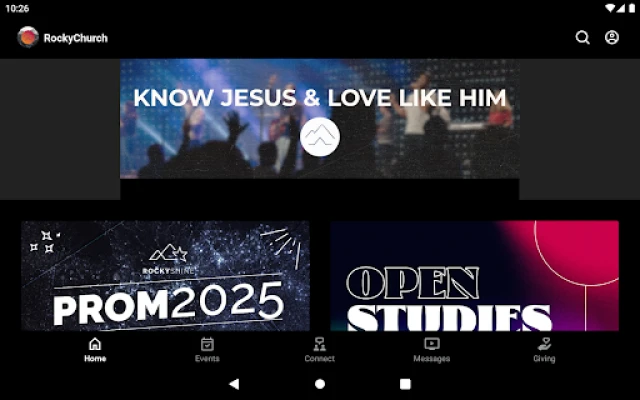640x400 pixels.
Task: Tap the system home button
Action: (320, 383)
